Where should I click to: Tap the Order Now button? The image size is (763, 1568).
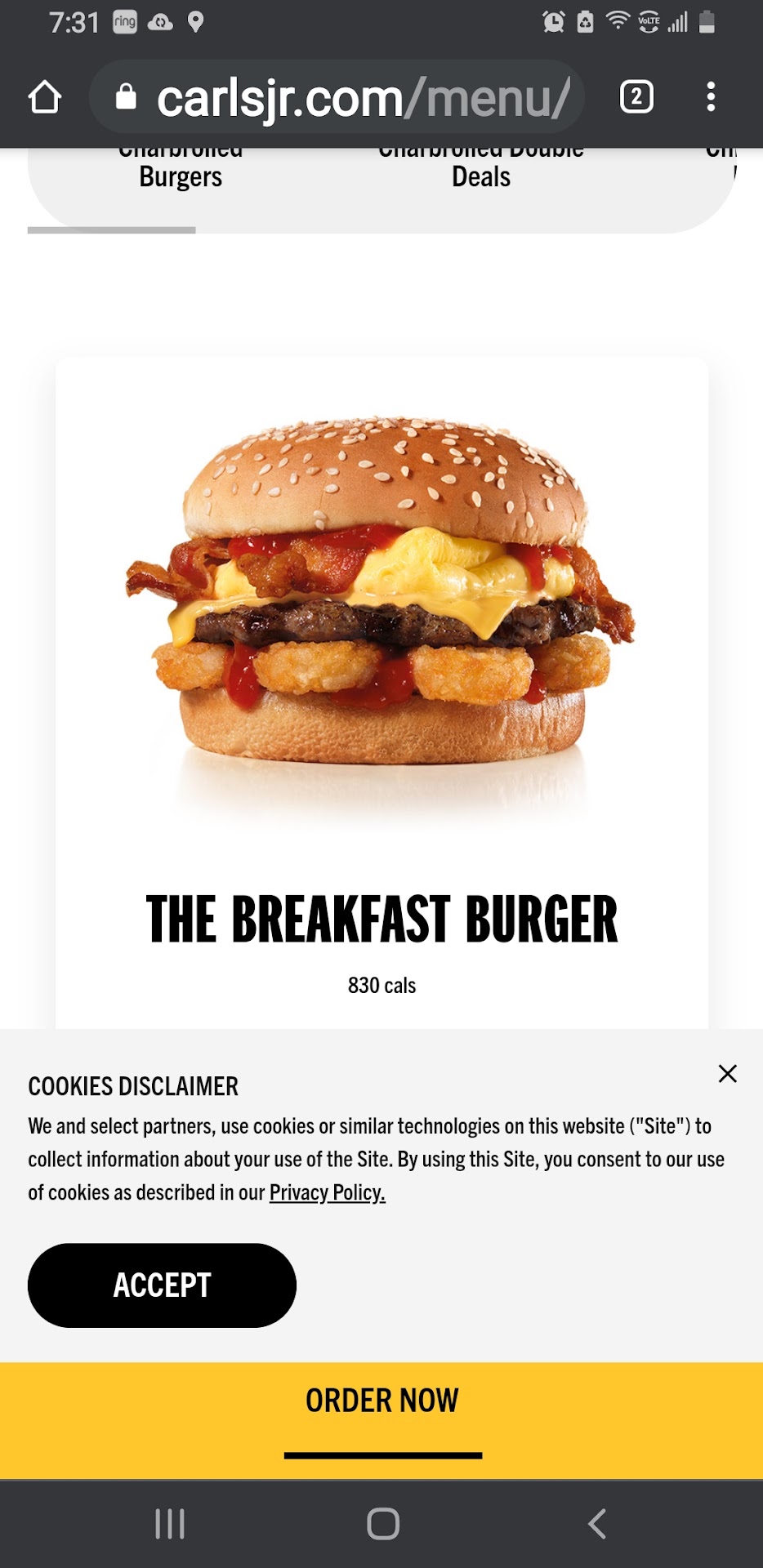coord(381,1401)
